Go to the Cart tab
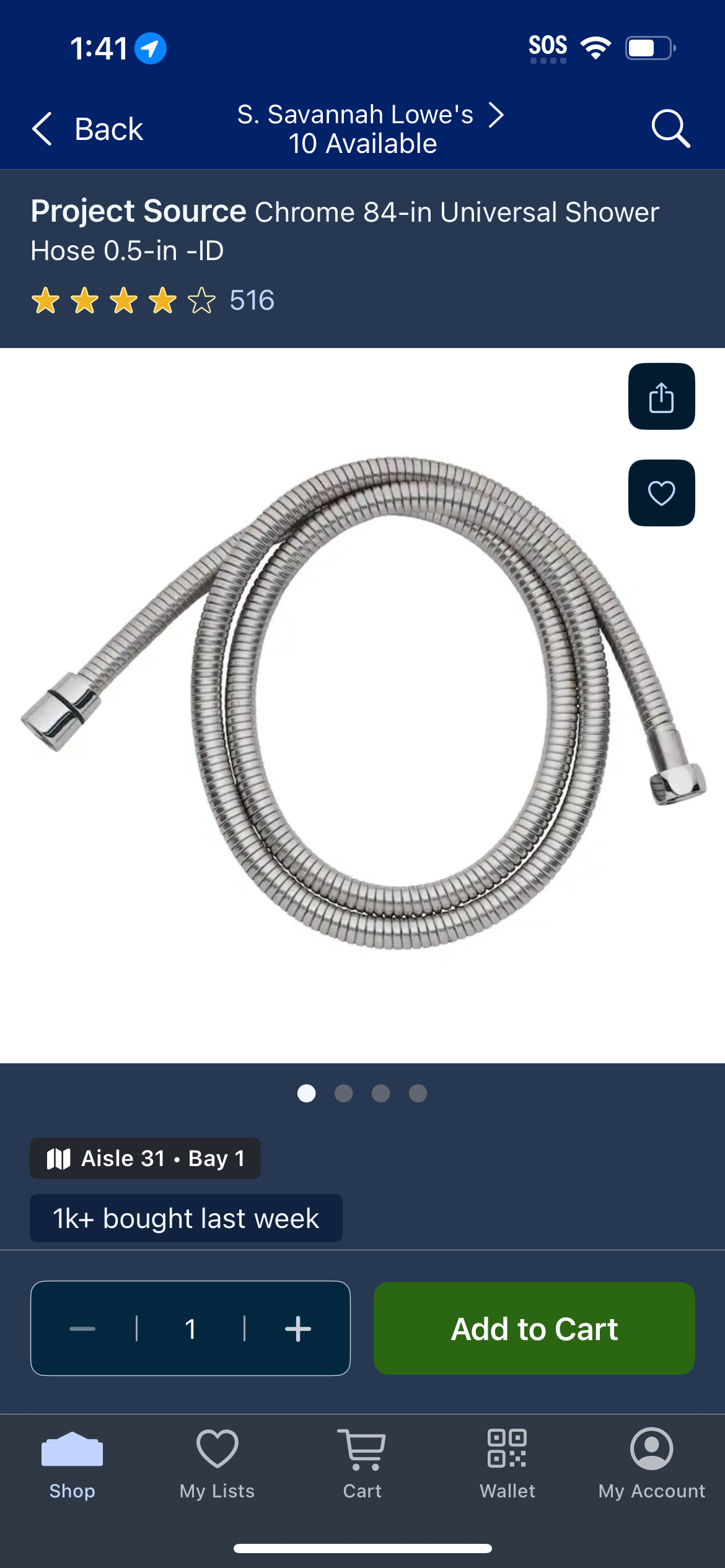 click(x=362, y=1465)
